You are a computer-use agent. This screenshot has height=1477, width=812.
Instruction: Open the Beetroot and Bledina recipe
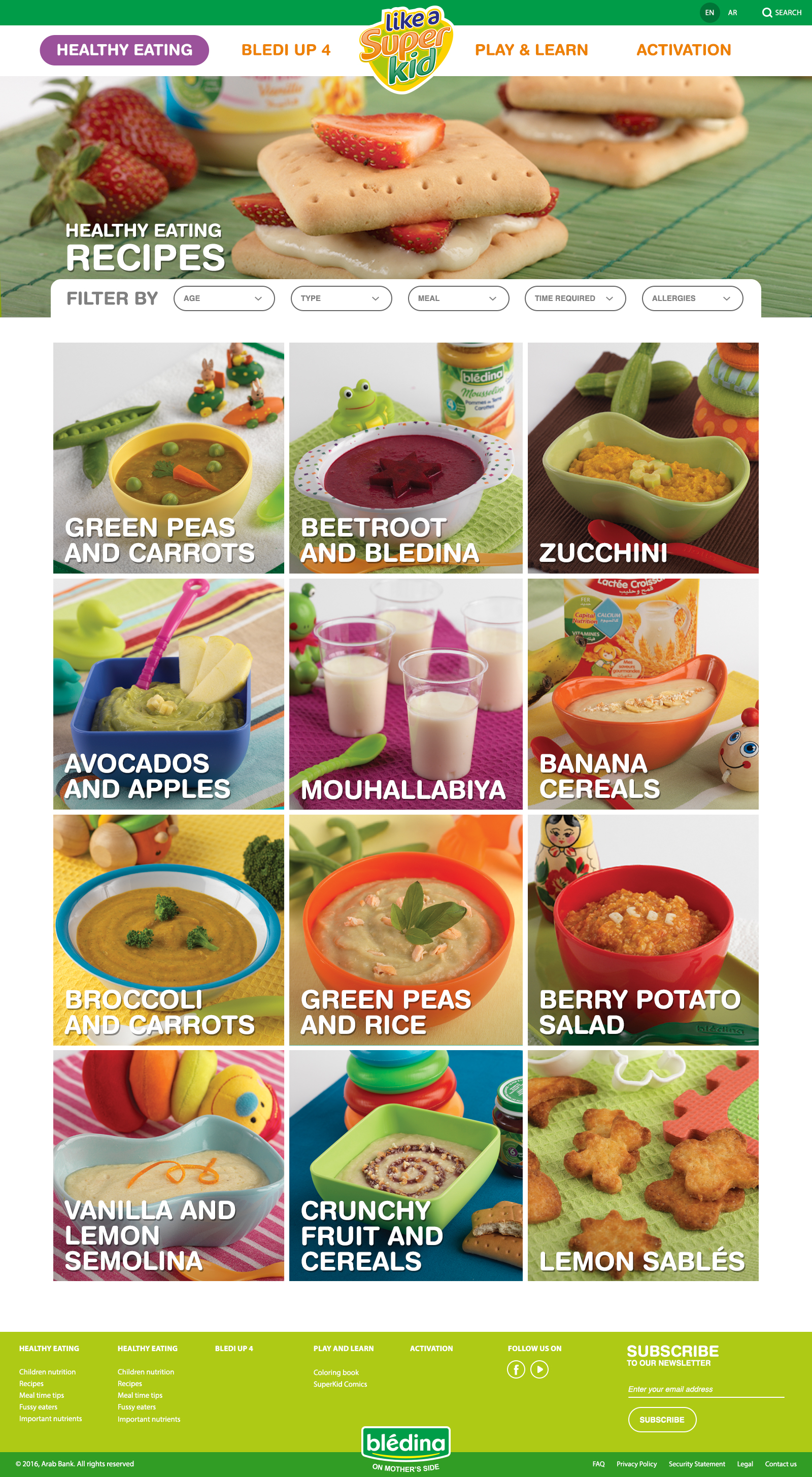point(405,457)
